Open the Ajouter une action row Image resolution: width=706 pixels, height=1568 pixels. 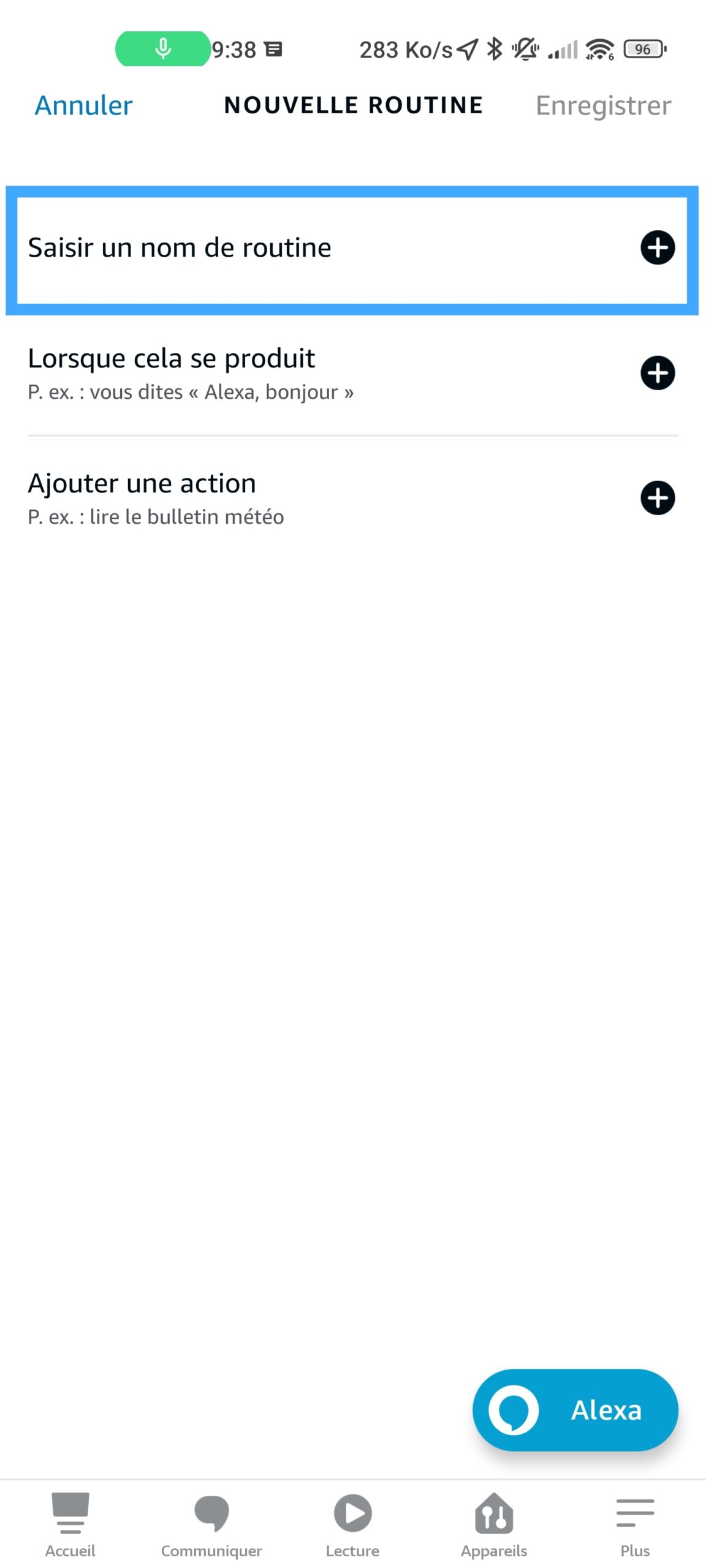pos(352,498)
